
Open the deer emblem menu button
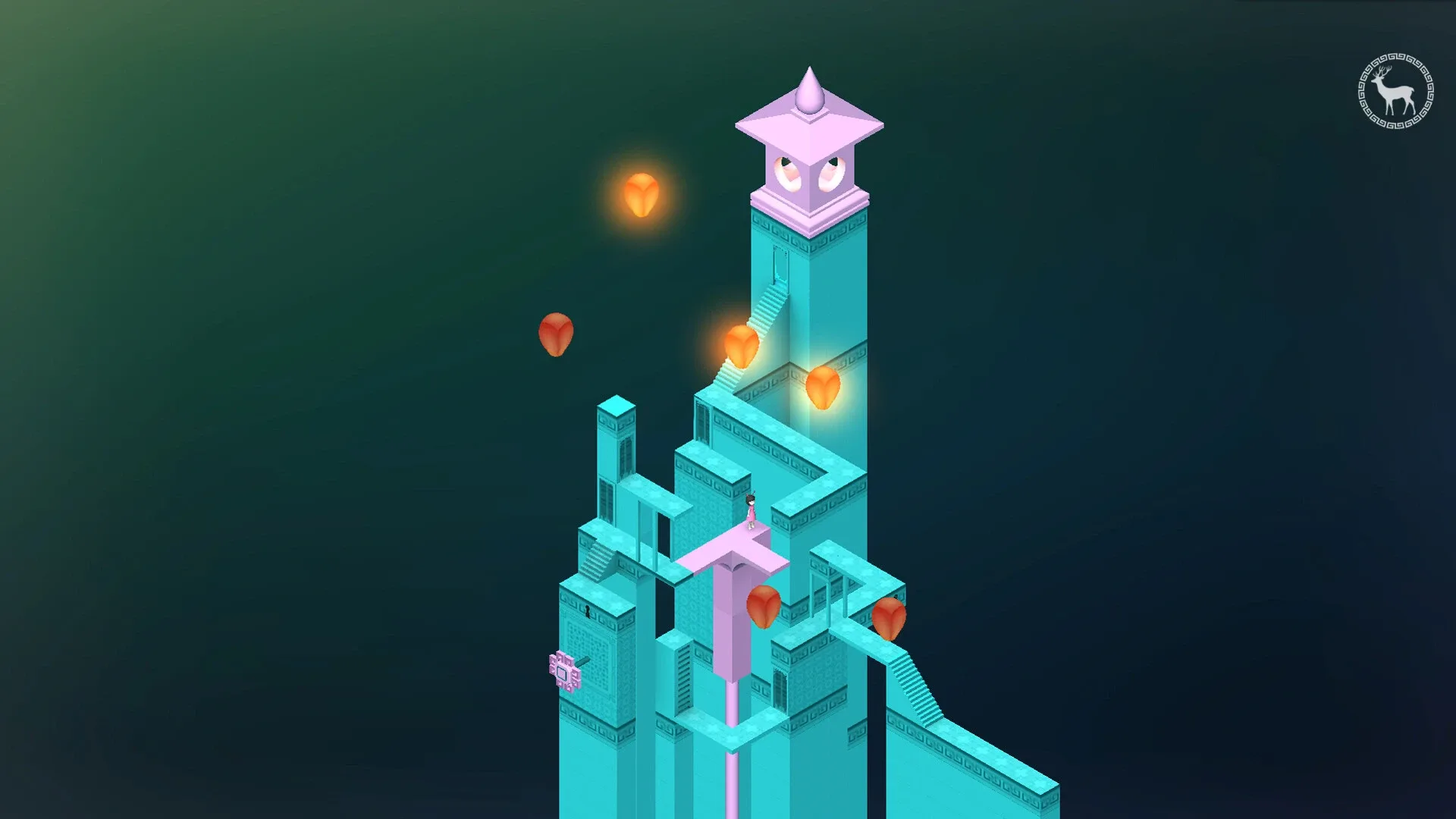tap(1395, 91)
